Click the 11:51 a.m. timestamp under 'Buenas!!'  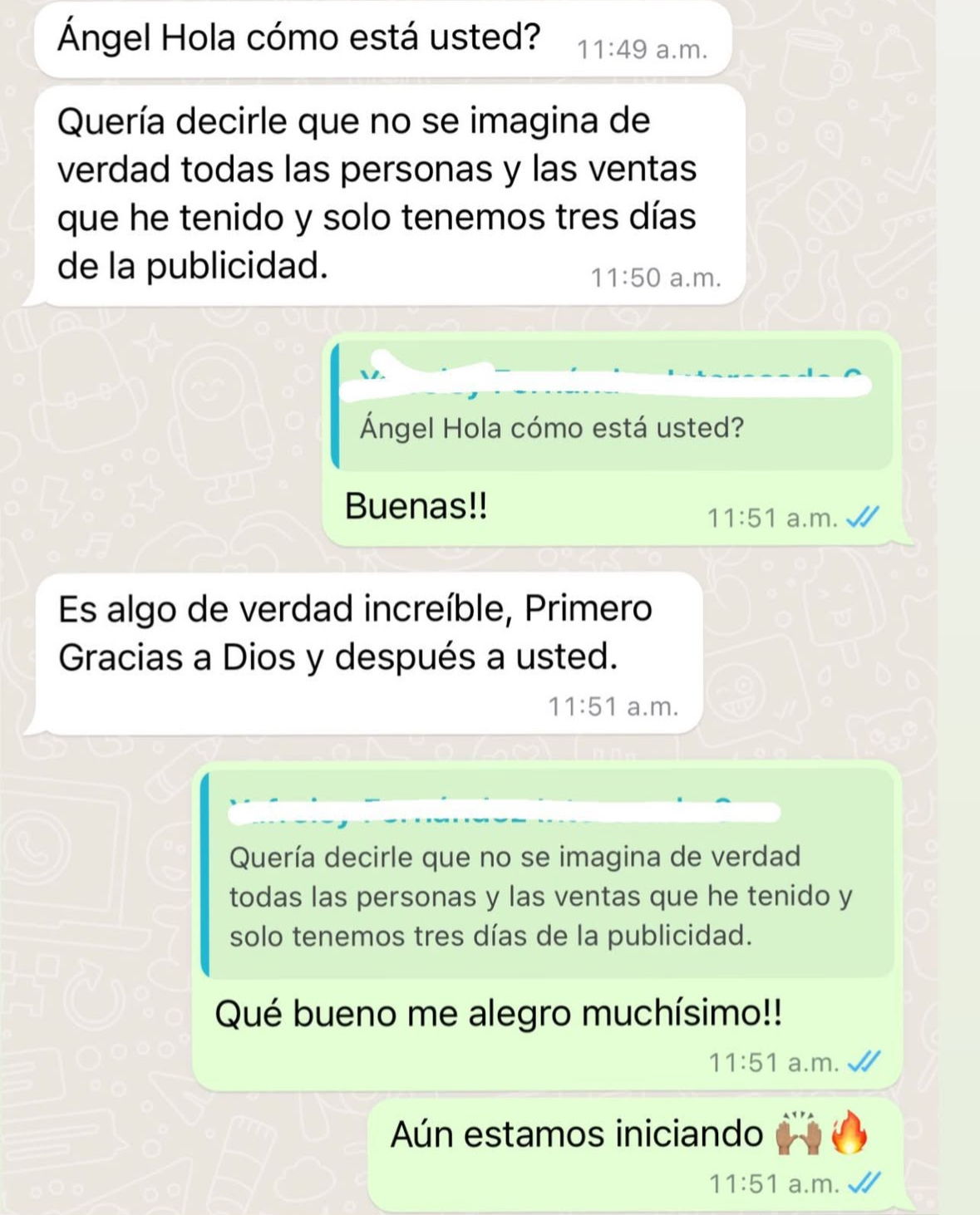coord(772,518)
